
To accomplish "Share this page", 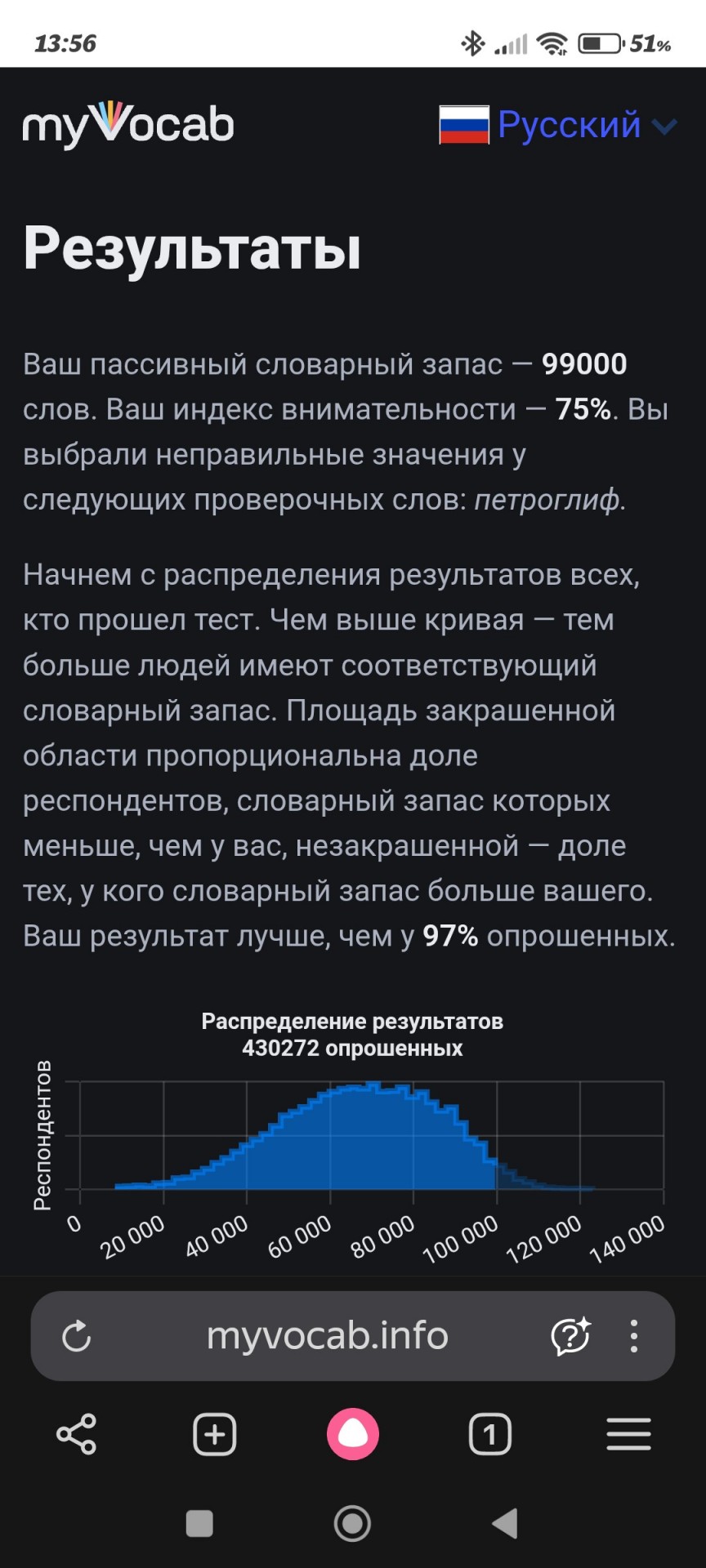I will point(77,1434).
